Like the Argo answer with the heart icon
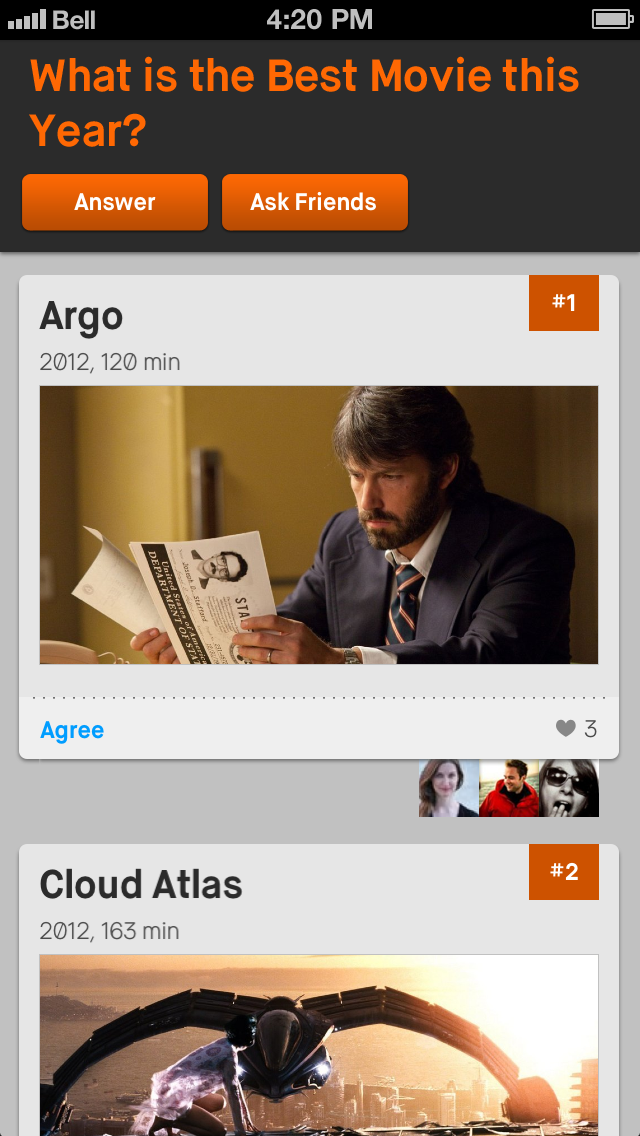 click(x=566, y=729)
